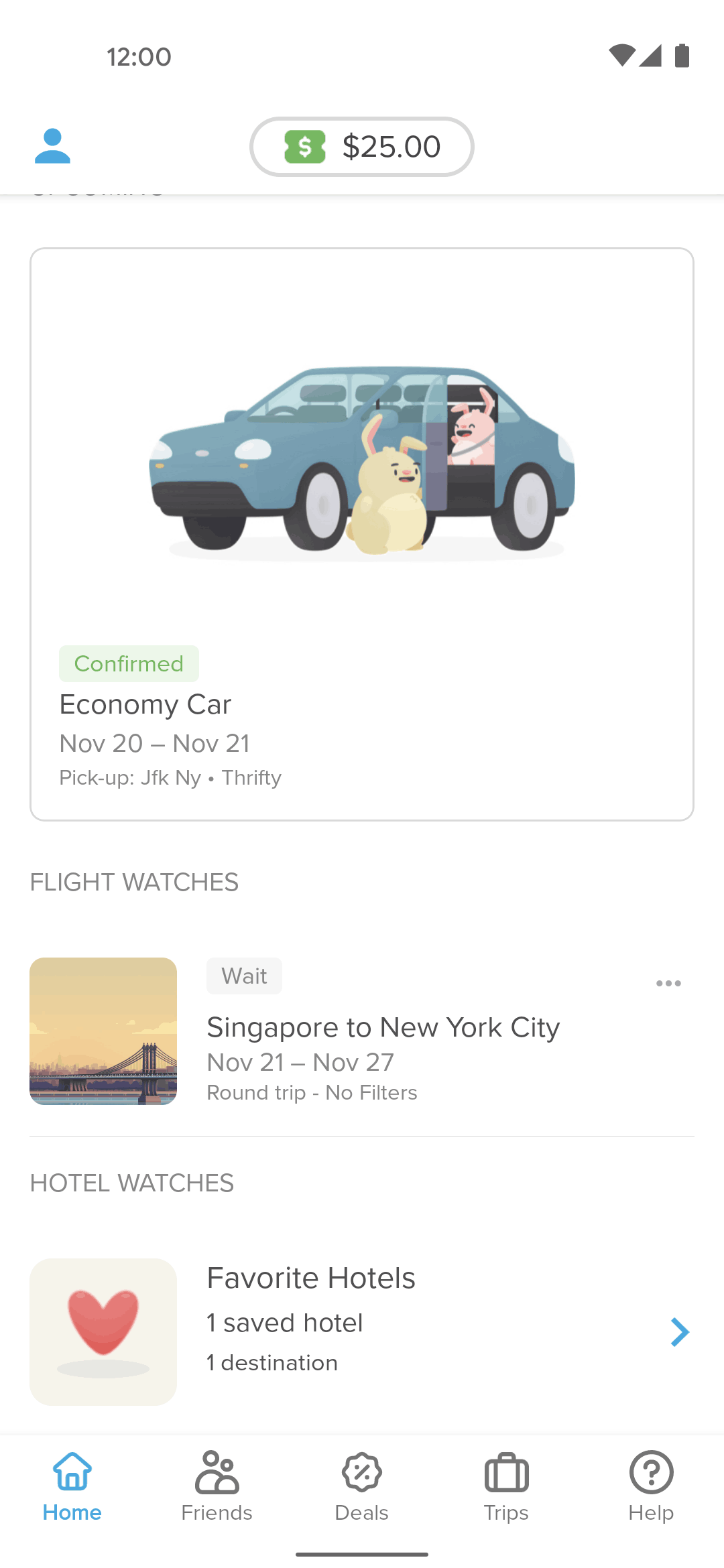Open the confirmed Economy Car booking card
The height and width of the screenshot is (1568, 724).
[362, 534]
